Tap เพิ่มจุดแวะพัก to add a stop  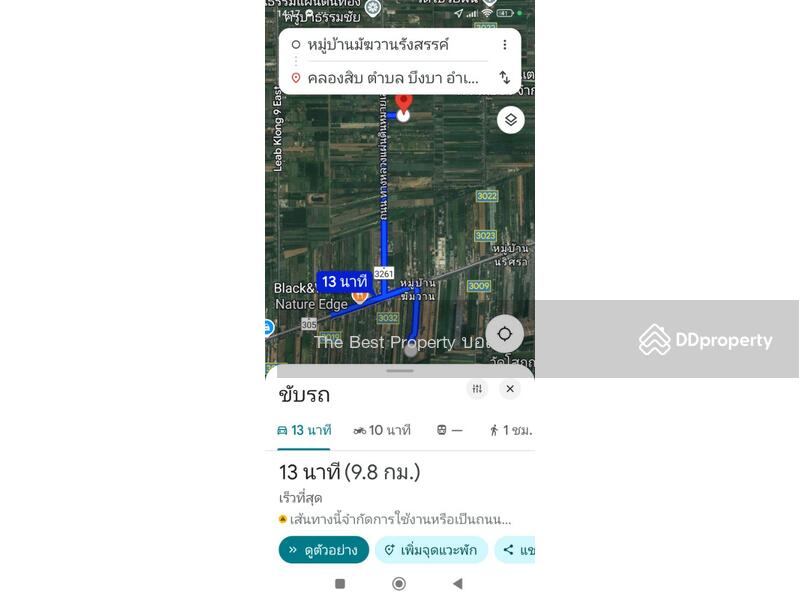pyautogui.click(x=431, y=550)
